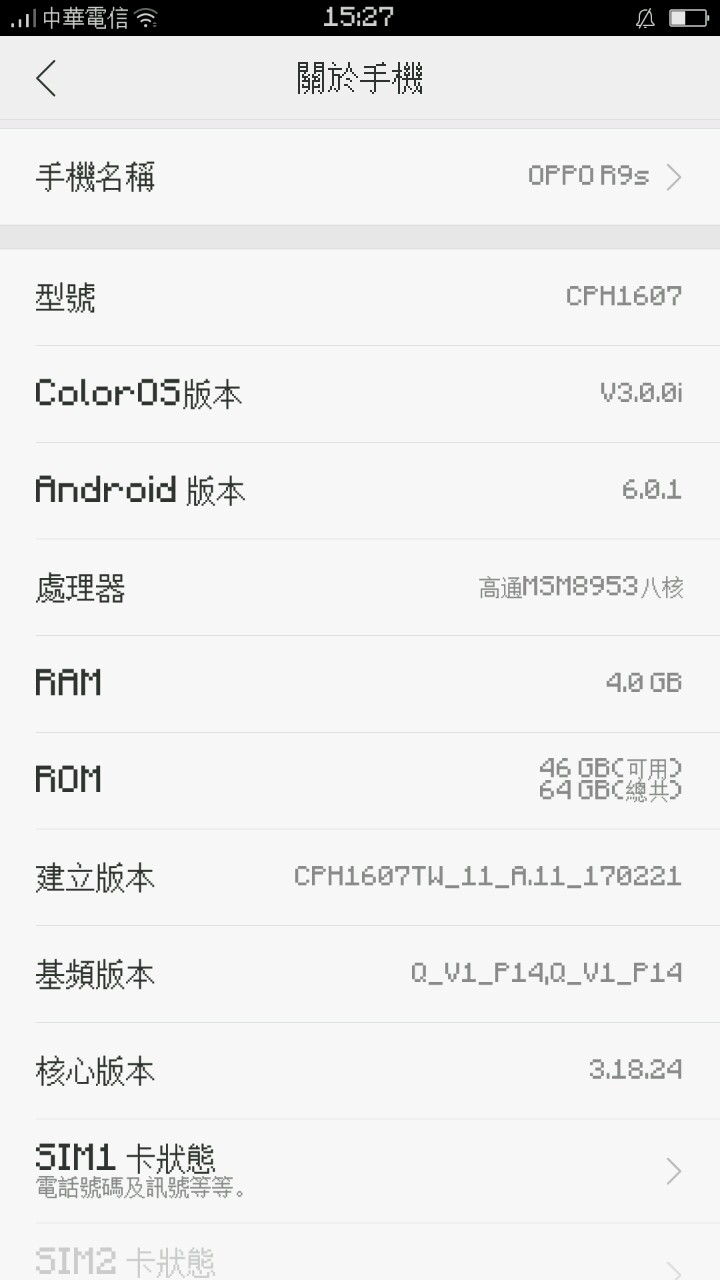Image resolution: width=720 pixels, height=1280 pixels.
Task: Go back from 關於手機
Action: click(x=46, y=78)
